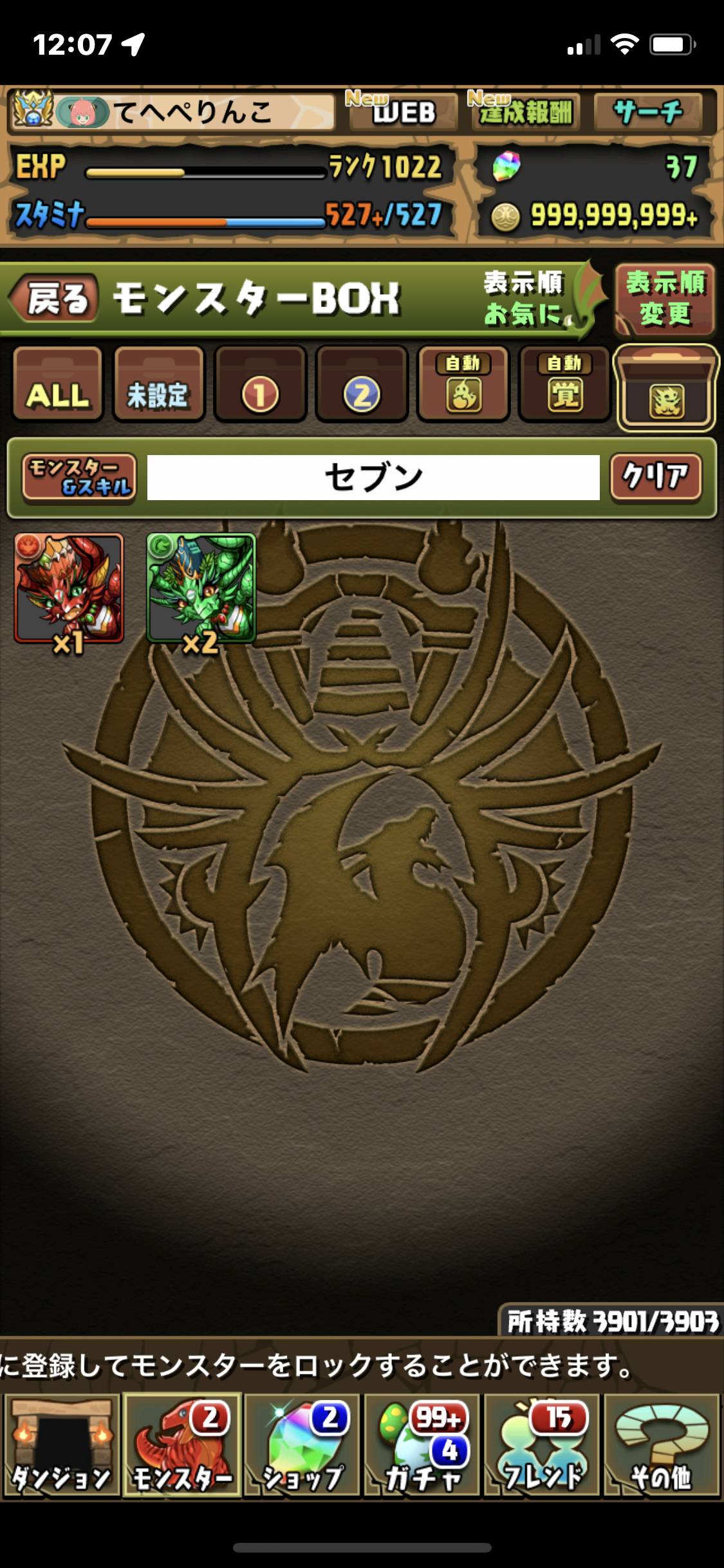Open 達成報酬 achievement rewards
724x1568 pixels.
click(x=524, y=112)
